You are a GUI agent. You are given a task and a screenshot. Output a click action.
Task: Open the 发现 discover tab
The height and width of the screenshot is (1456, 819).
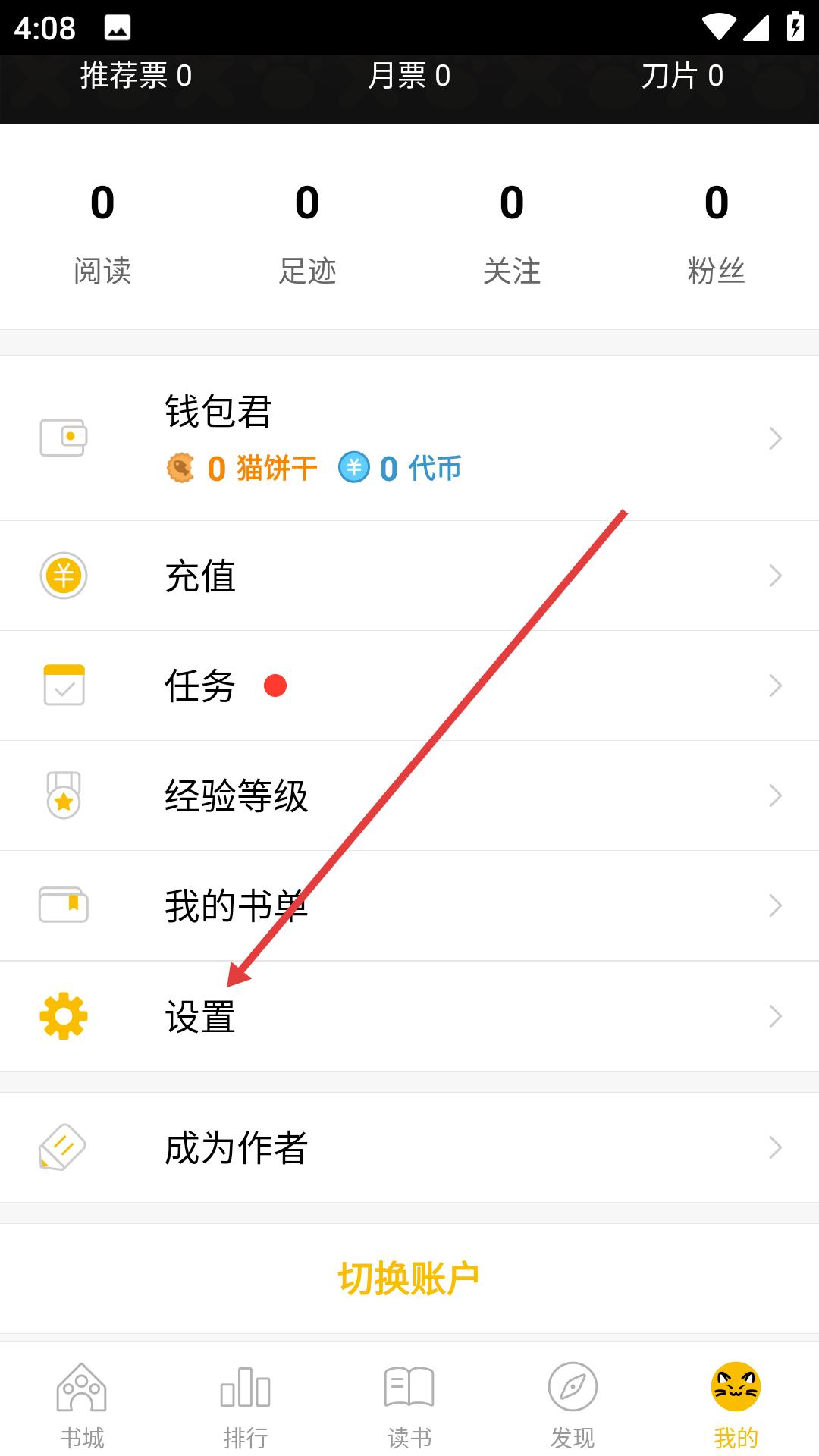(x=573, y=1404)
